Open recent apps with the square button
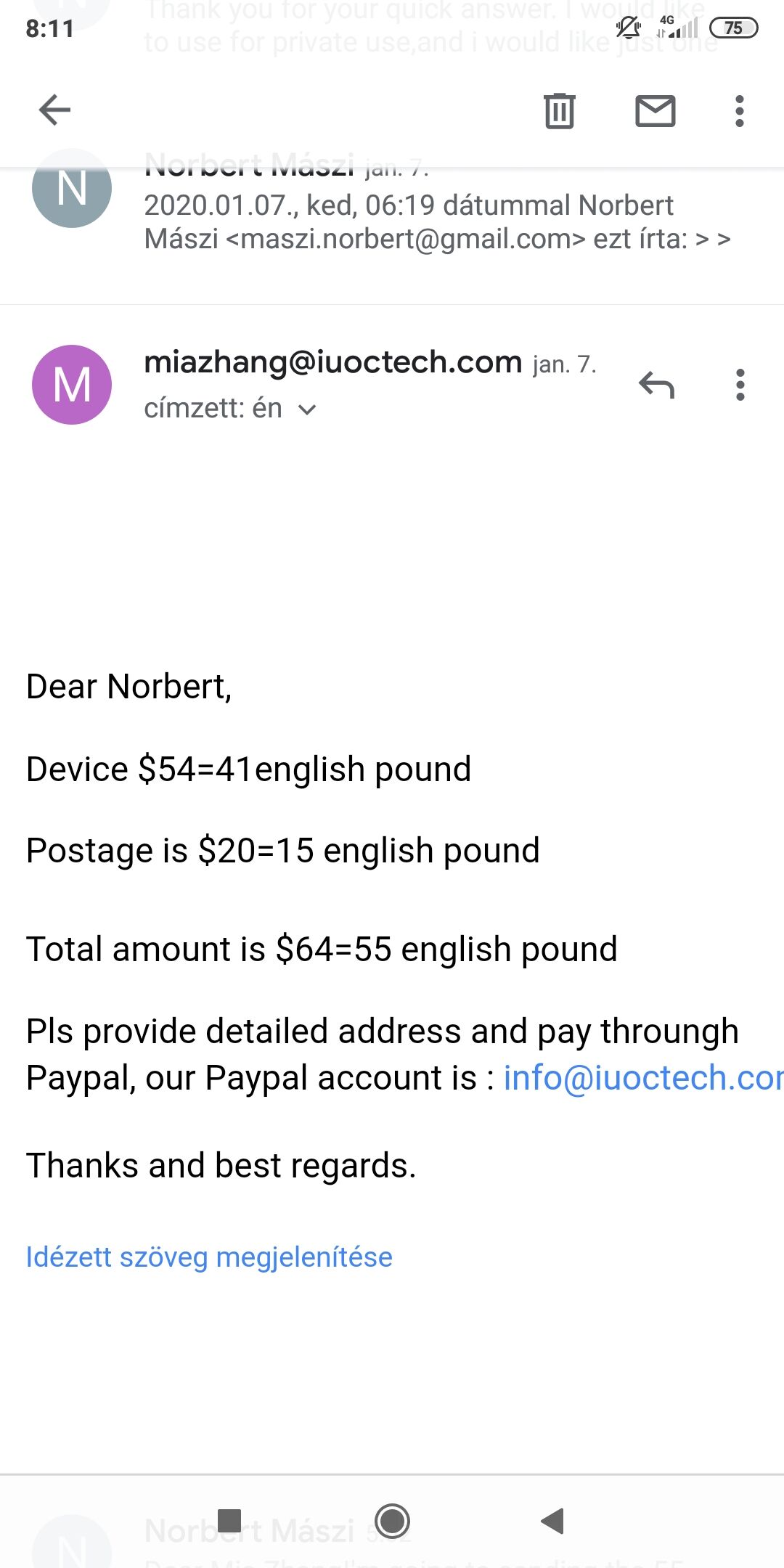Image resolution: width=784 pixels, height=1568 pixels. click(x=229, y=1520)
